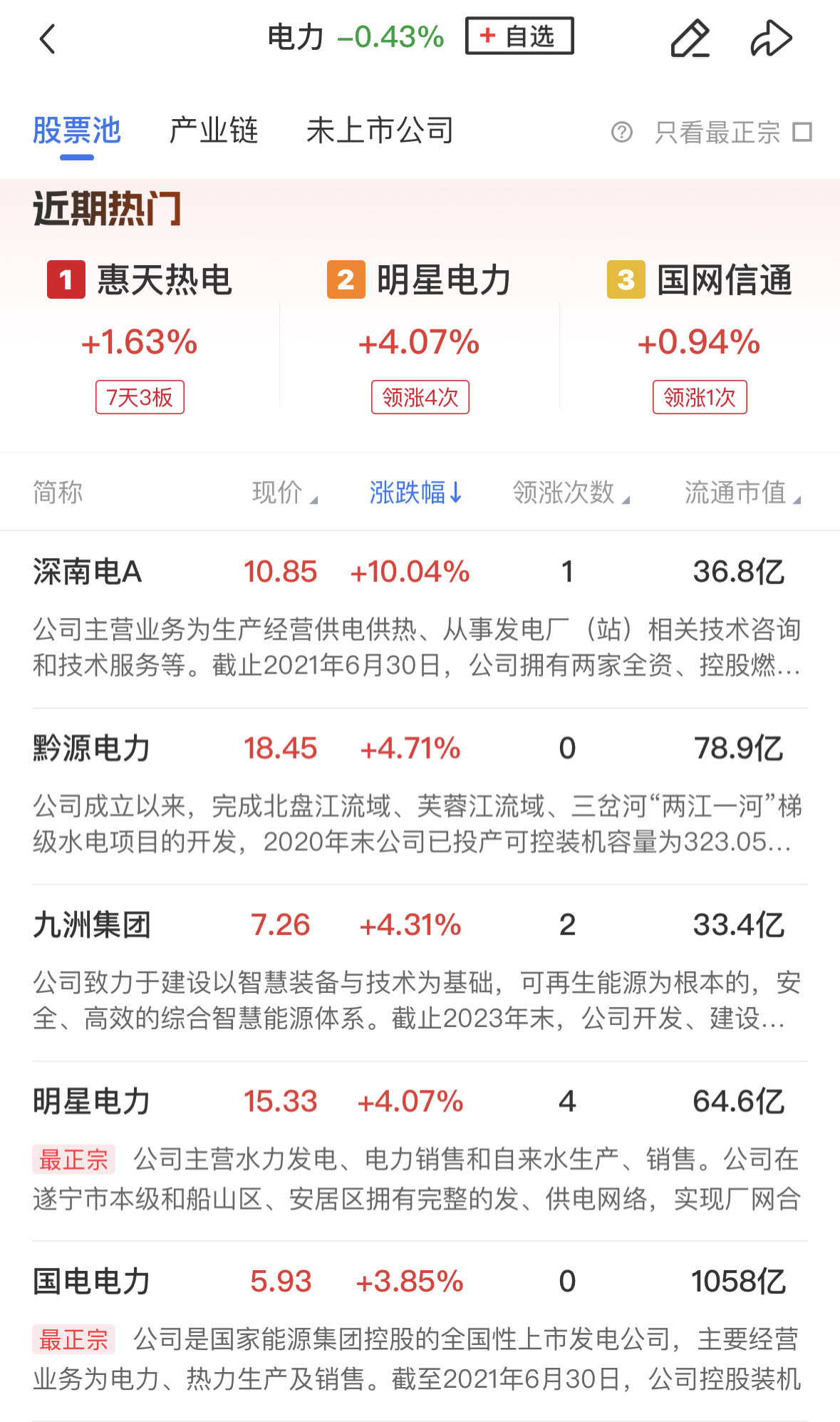Open 深南电A stock details
This screenshot has width=840, height=1422.
pyautogui.click(x=87, y=572)
